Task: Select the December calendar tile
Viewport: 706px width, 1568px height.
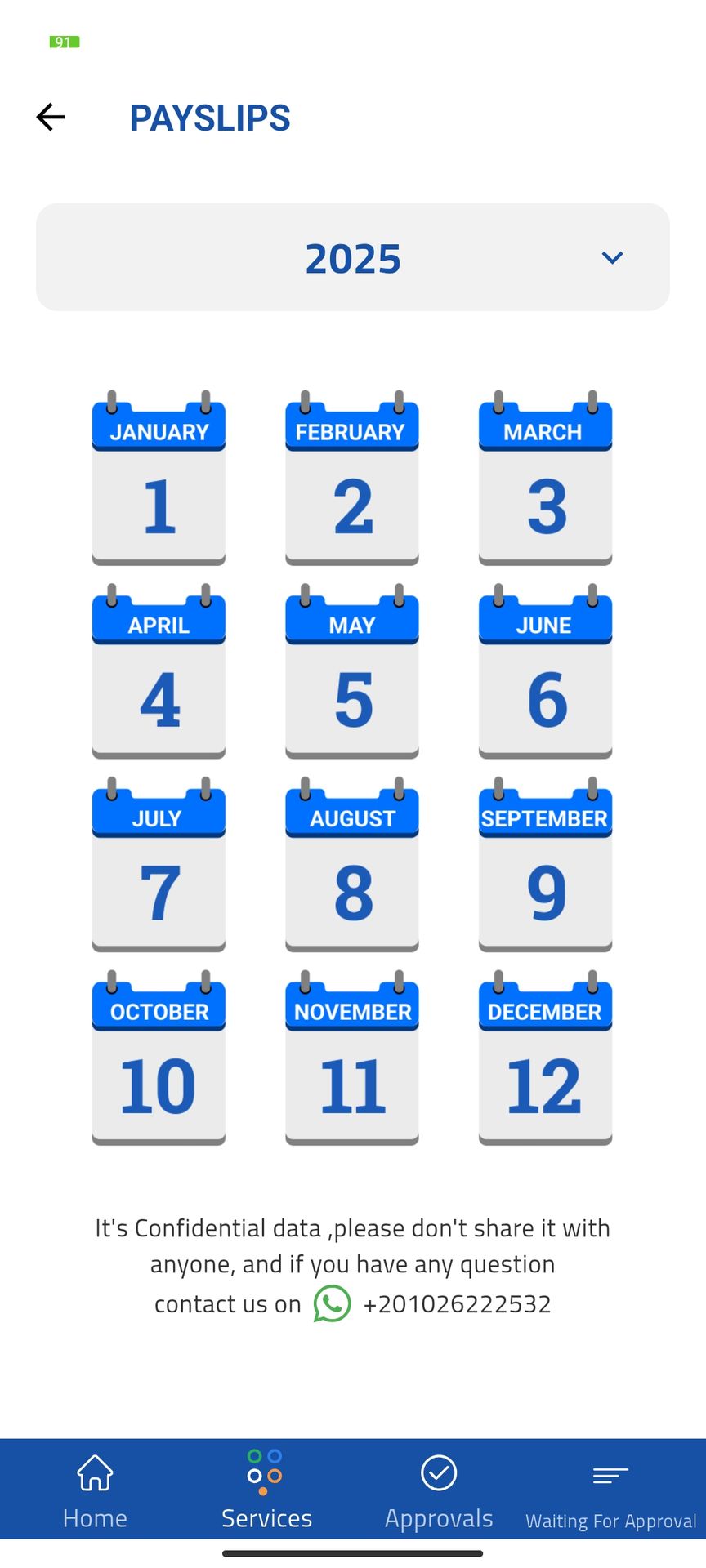Action: [x=545, y=1060]
